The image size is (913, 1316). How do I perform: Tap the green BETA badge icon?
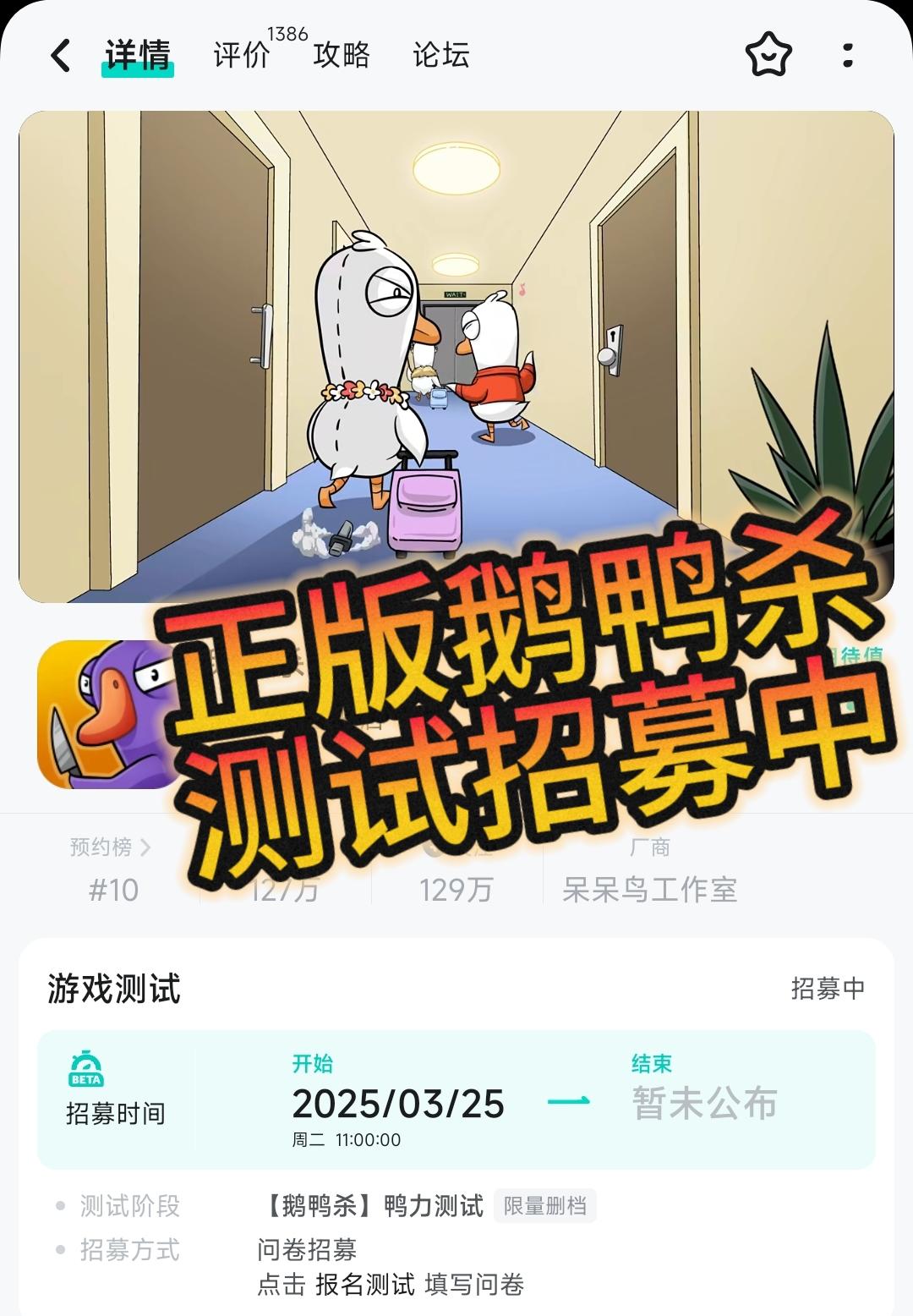click(x=84, y=1068)
